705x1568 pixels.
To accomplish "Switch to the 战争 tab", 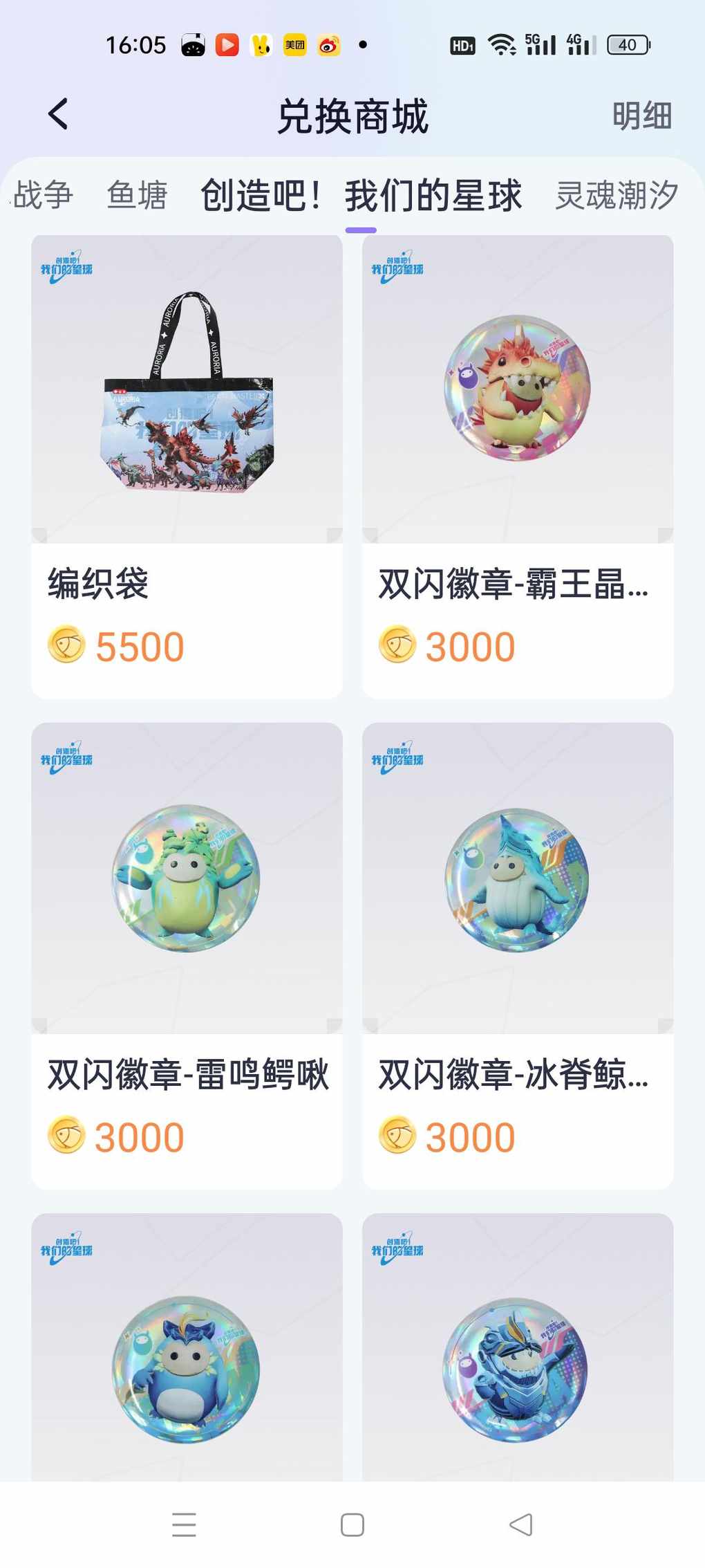I will [x=43, y=195].
